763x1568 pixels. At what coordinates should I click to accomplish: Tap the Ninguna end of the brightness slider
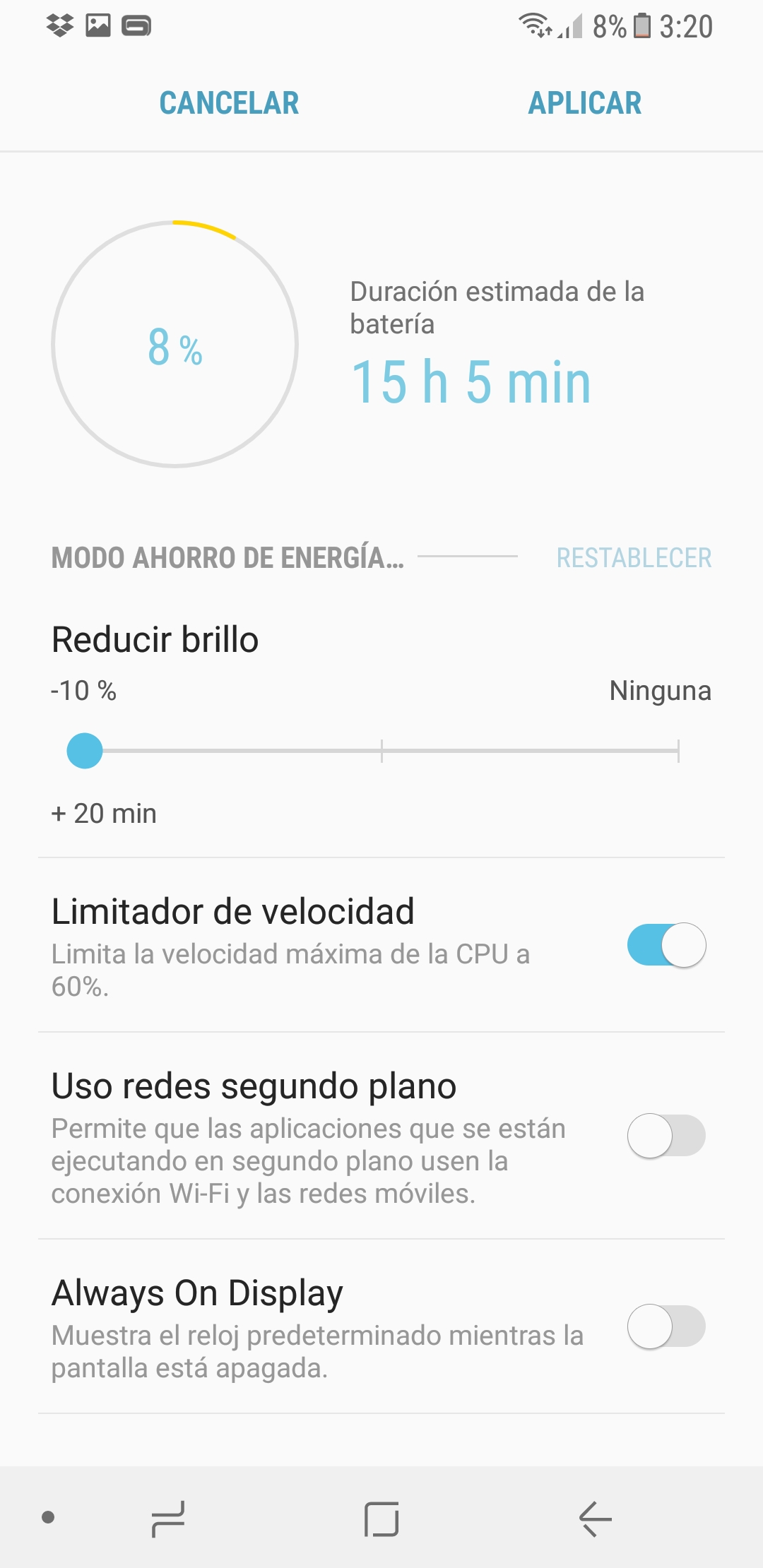coord(678,751)
